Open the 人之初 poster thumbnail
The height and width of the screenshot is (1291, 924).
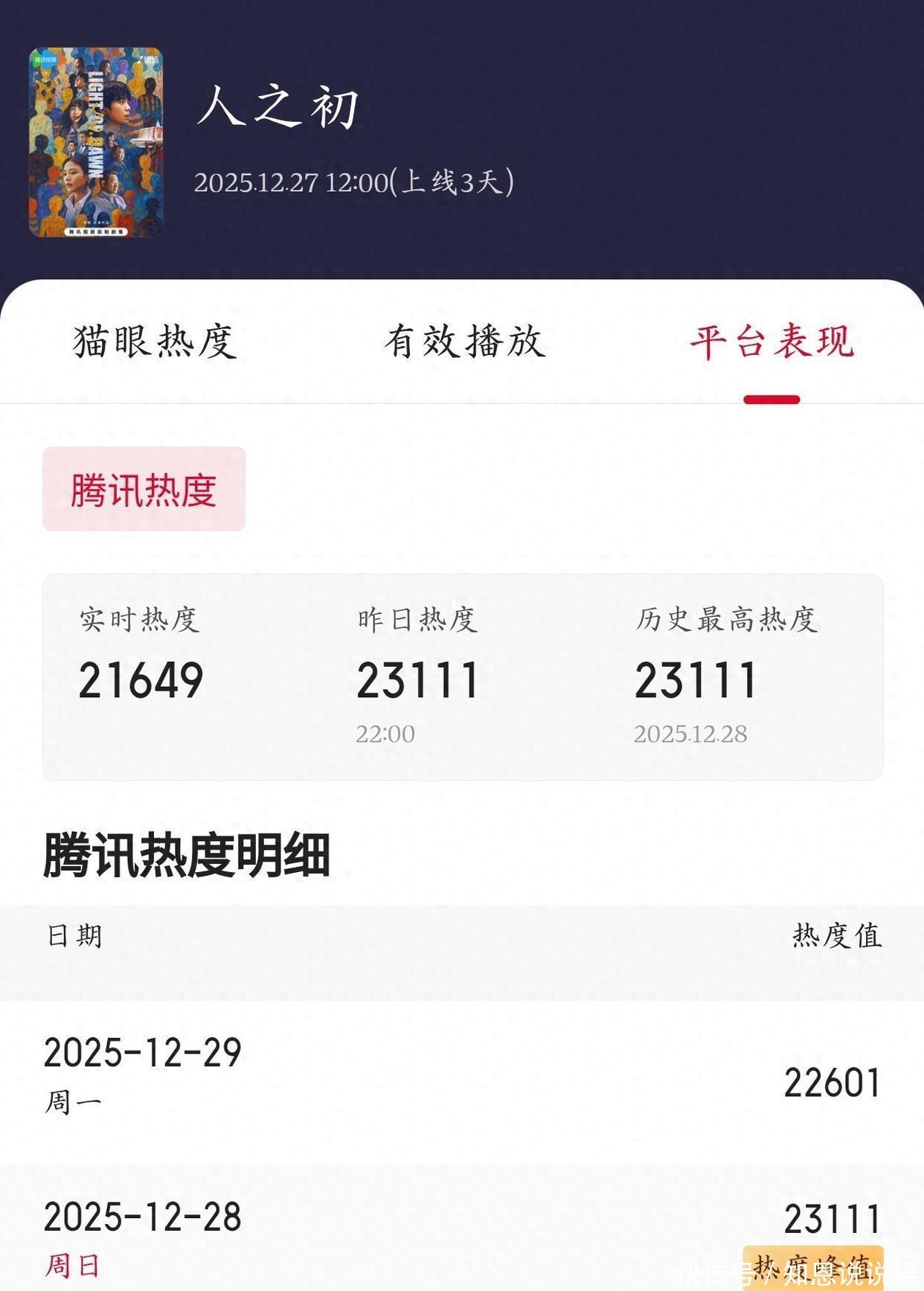tap(96, 142)
